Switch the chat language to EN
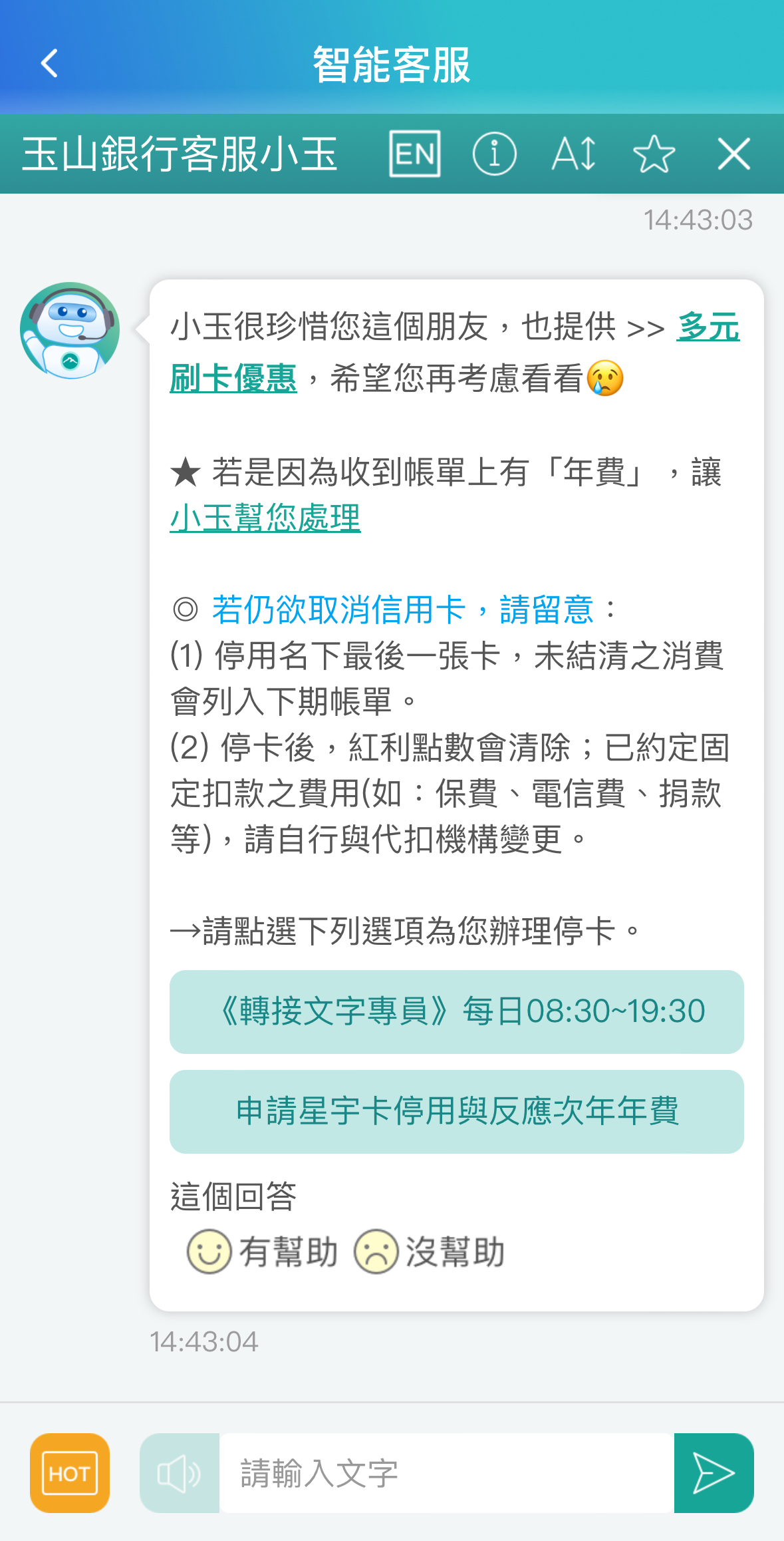Image resolution: width=784 pixels, height=1541 pixels. tap(414, 154)
